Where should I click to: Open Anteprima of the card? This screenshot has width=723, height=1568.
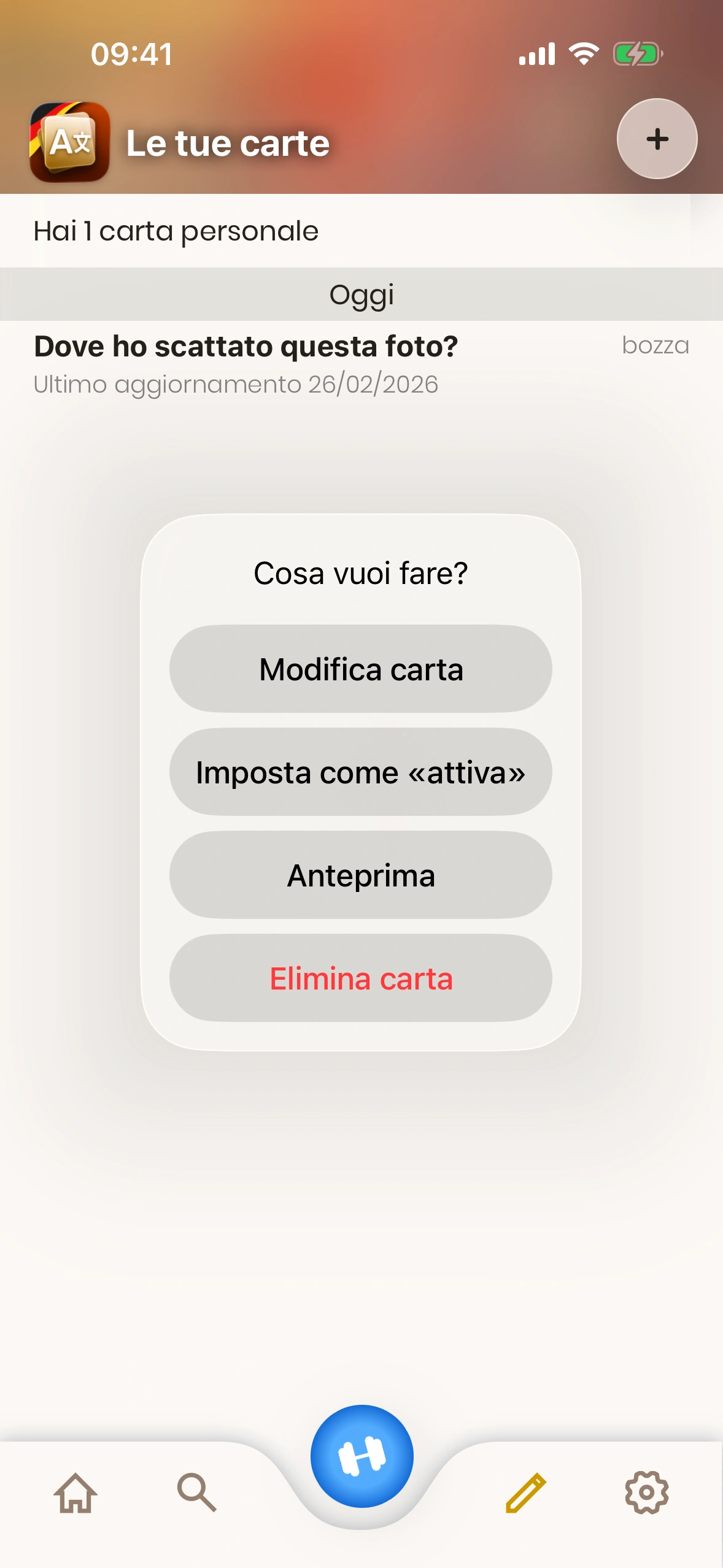[361, 875]
